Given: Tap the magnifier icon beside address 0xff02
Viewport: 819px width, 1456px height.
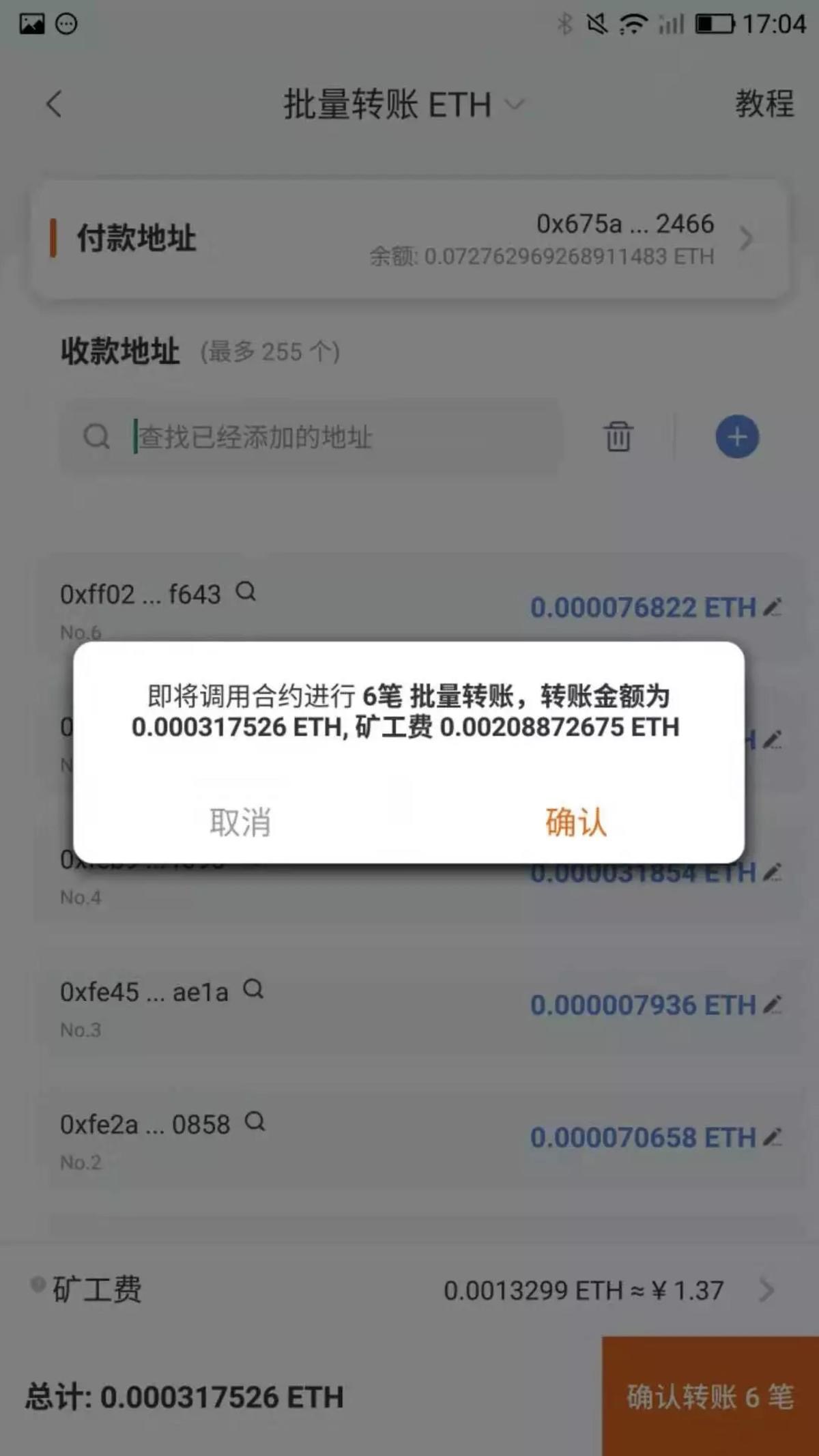Looking at the screenshot, I should point(248,593).
